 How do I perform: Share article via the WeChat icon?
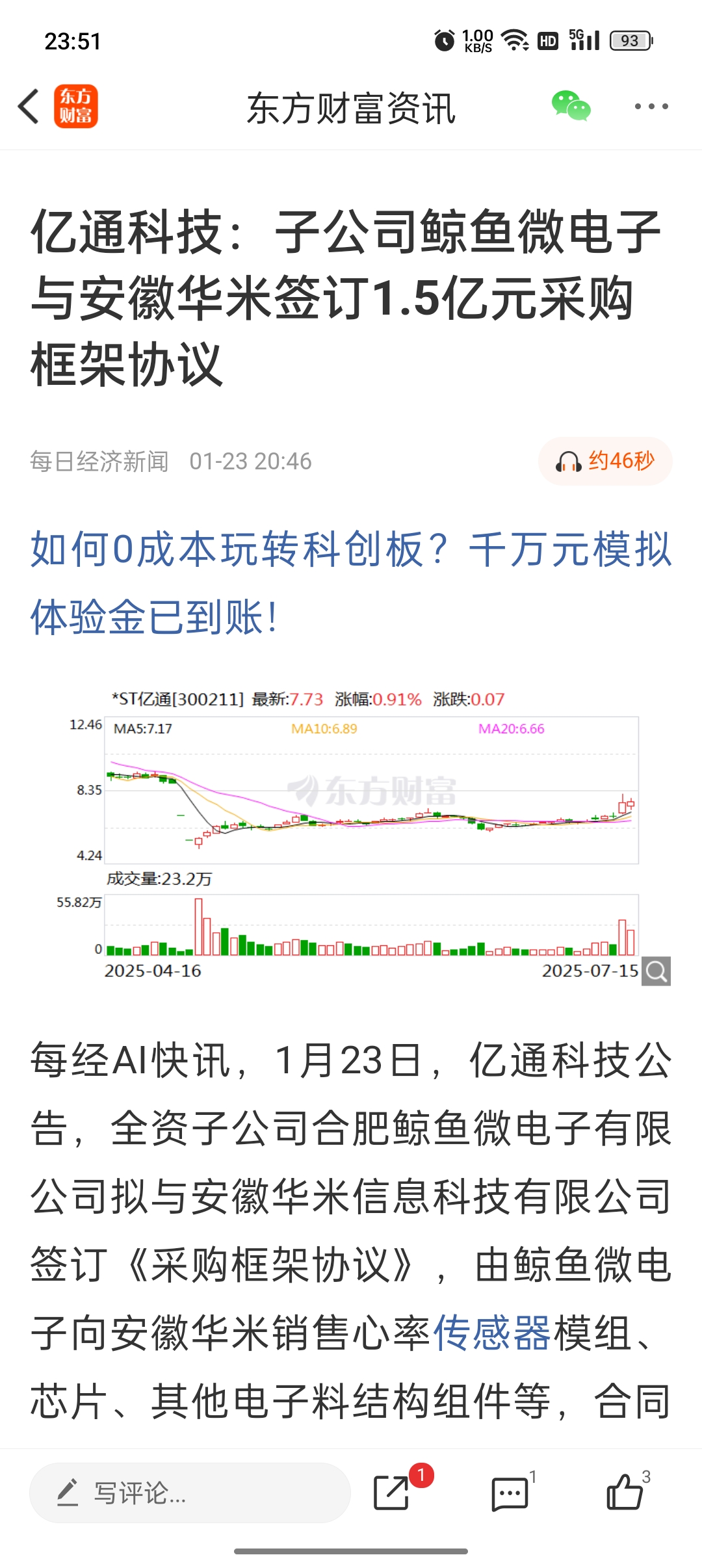pos(571,106)
